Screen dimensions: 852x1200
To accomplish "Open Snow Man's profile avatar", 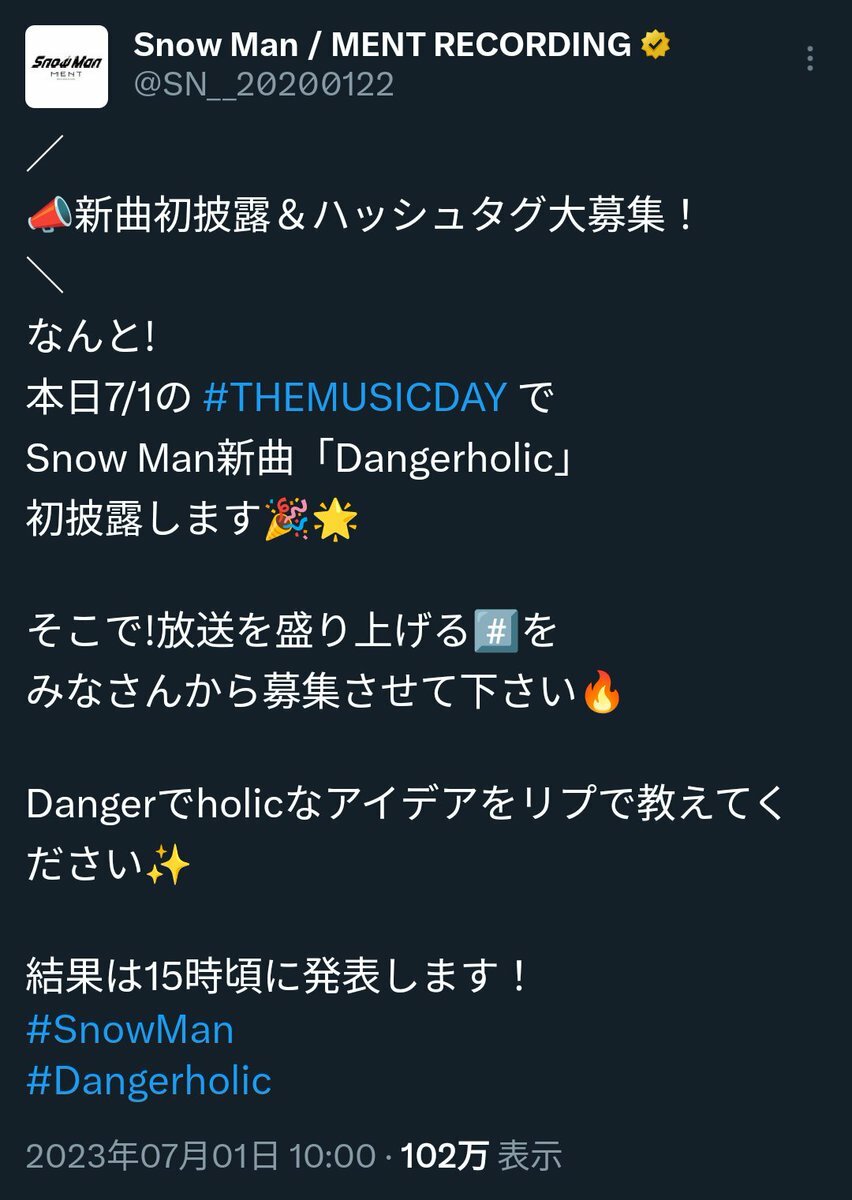I will click(67, 67).
